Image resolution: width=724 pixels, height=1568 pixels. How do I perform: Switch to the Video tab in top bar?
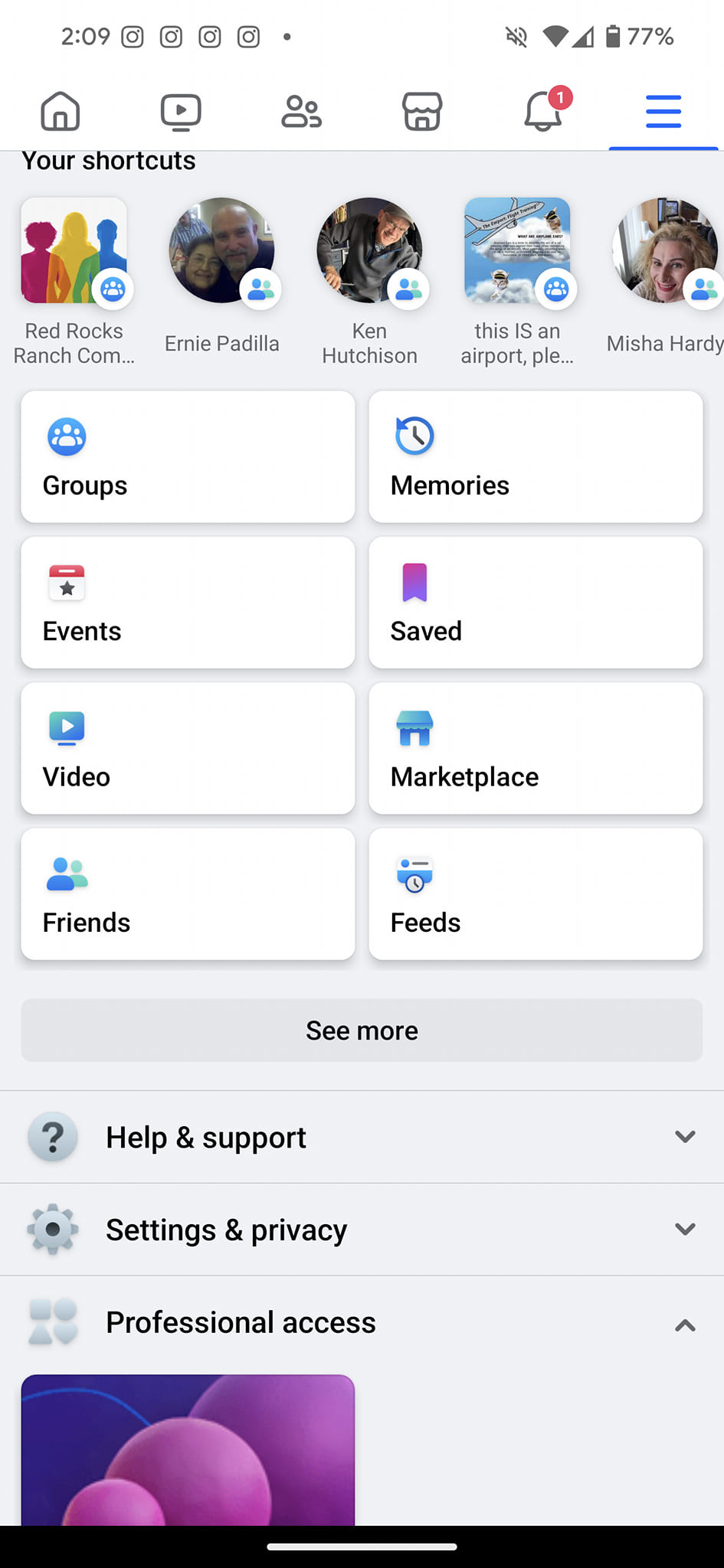click(181, 112)
